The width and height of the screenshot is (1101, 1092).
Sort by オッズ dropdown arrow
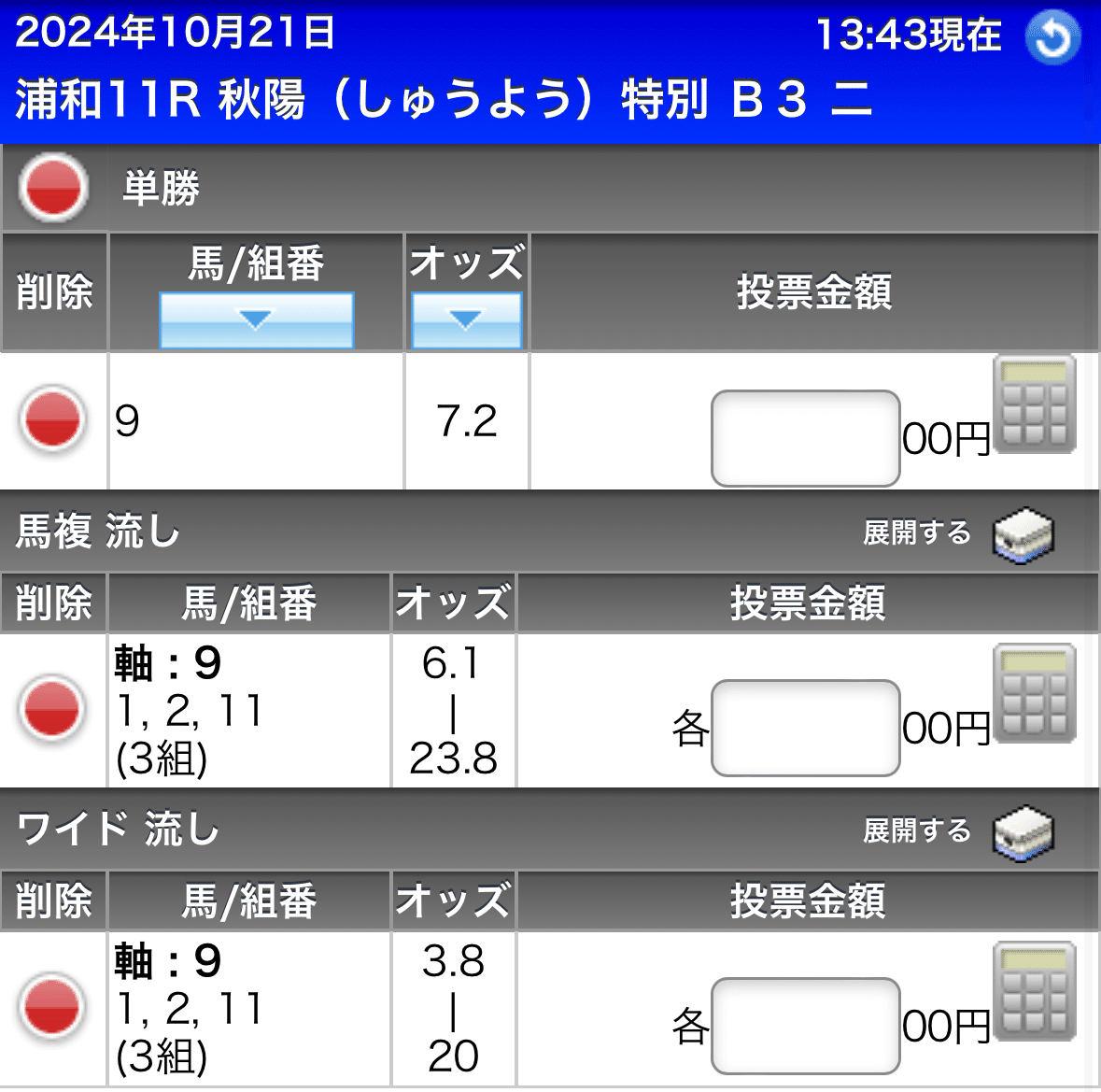pos(465,320)
